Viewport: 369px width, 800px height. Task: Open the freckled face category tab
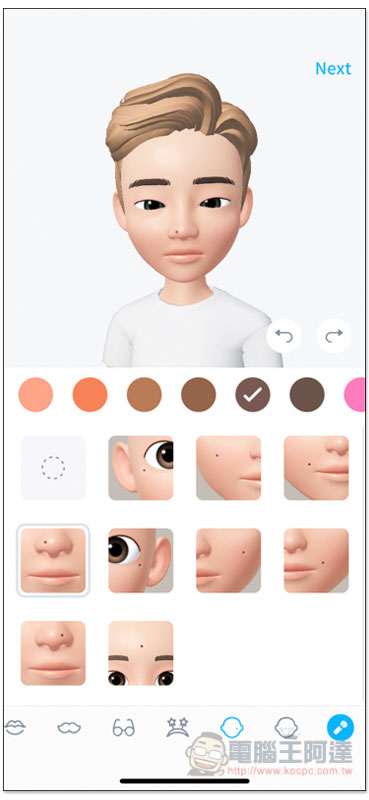click(287, 728)
